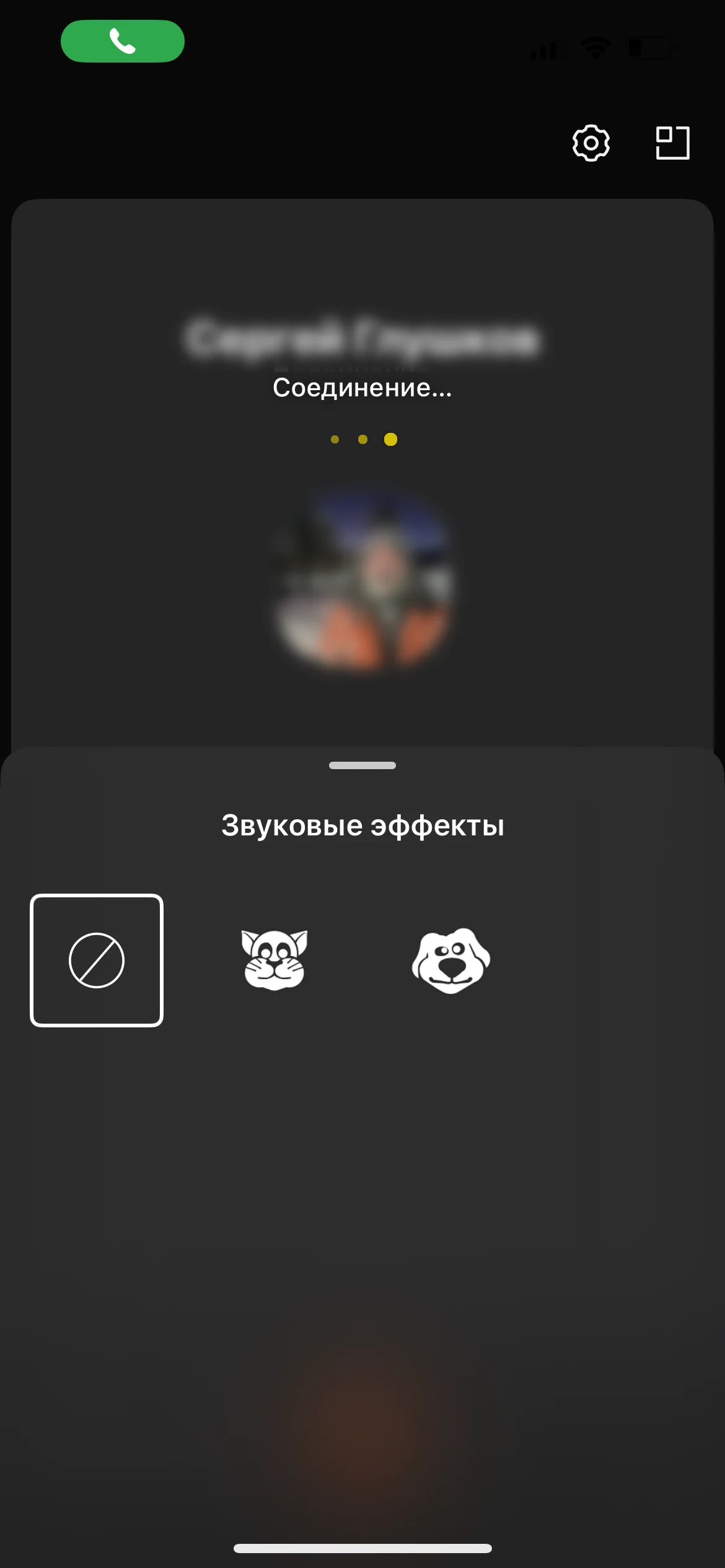725x1568 pixels.
Task: Apply the dog voice effect
Action: point(451,960)
